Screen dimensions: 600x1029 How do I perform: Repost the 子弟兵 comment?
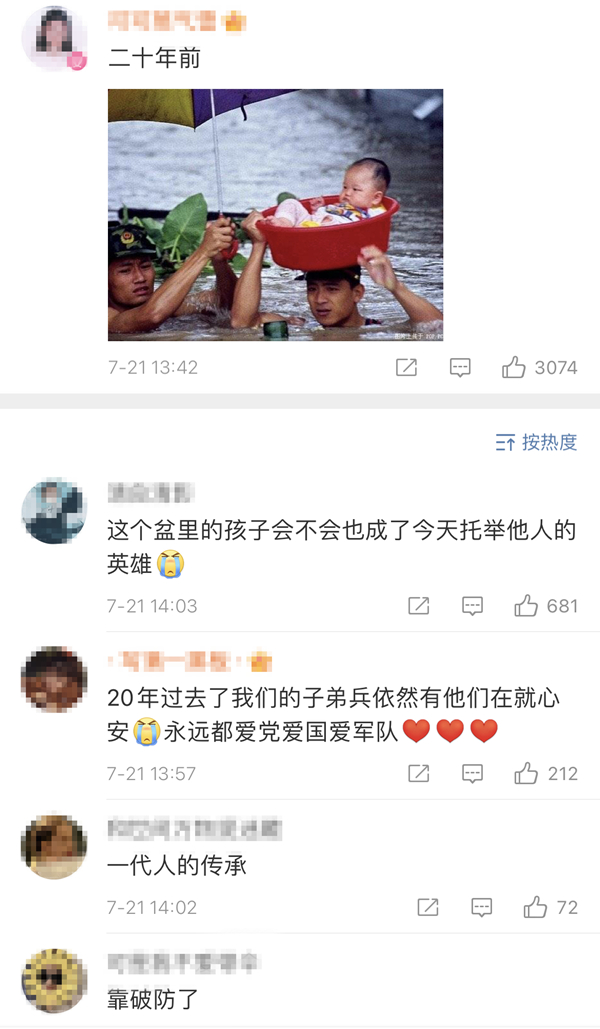tap(419, 774)
